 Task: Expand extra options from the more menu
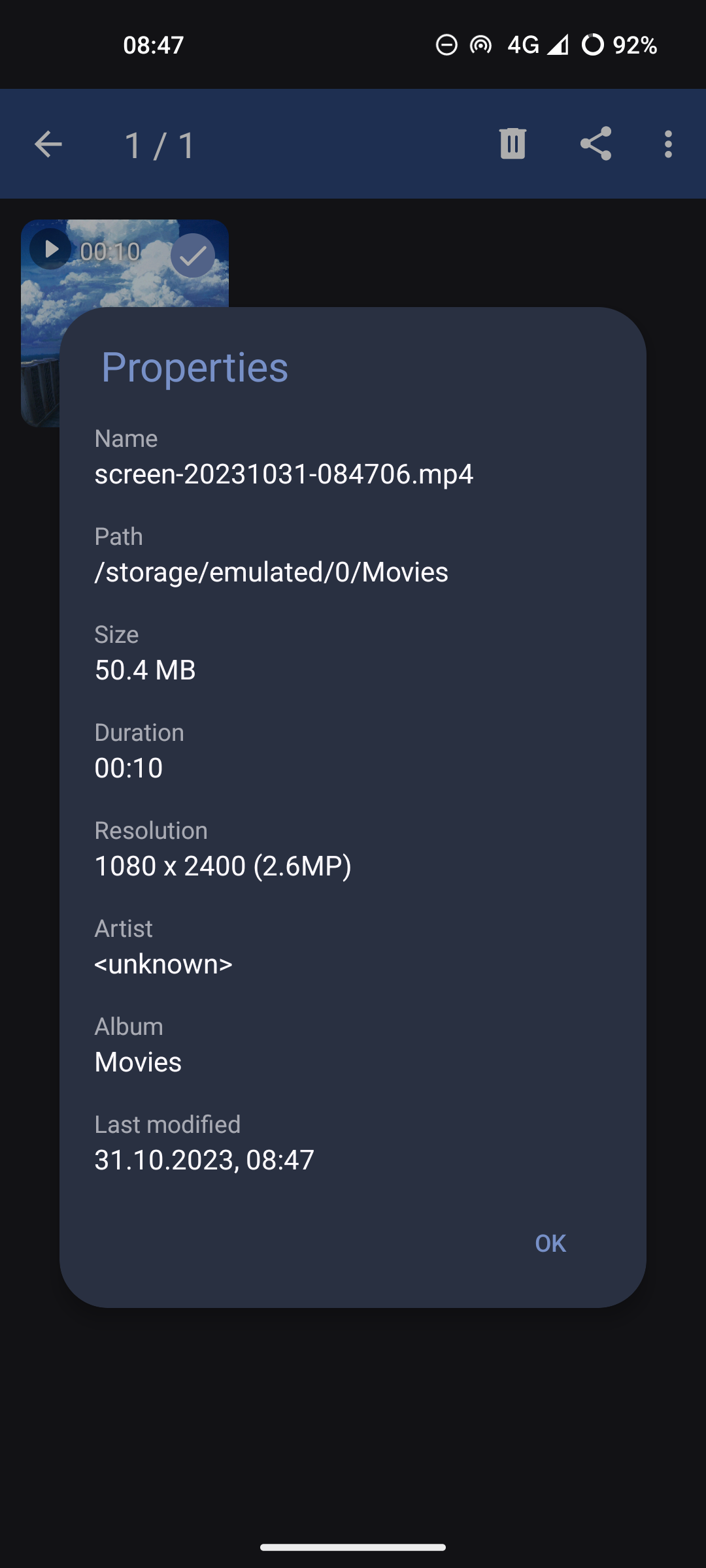[x=667, y=144]
